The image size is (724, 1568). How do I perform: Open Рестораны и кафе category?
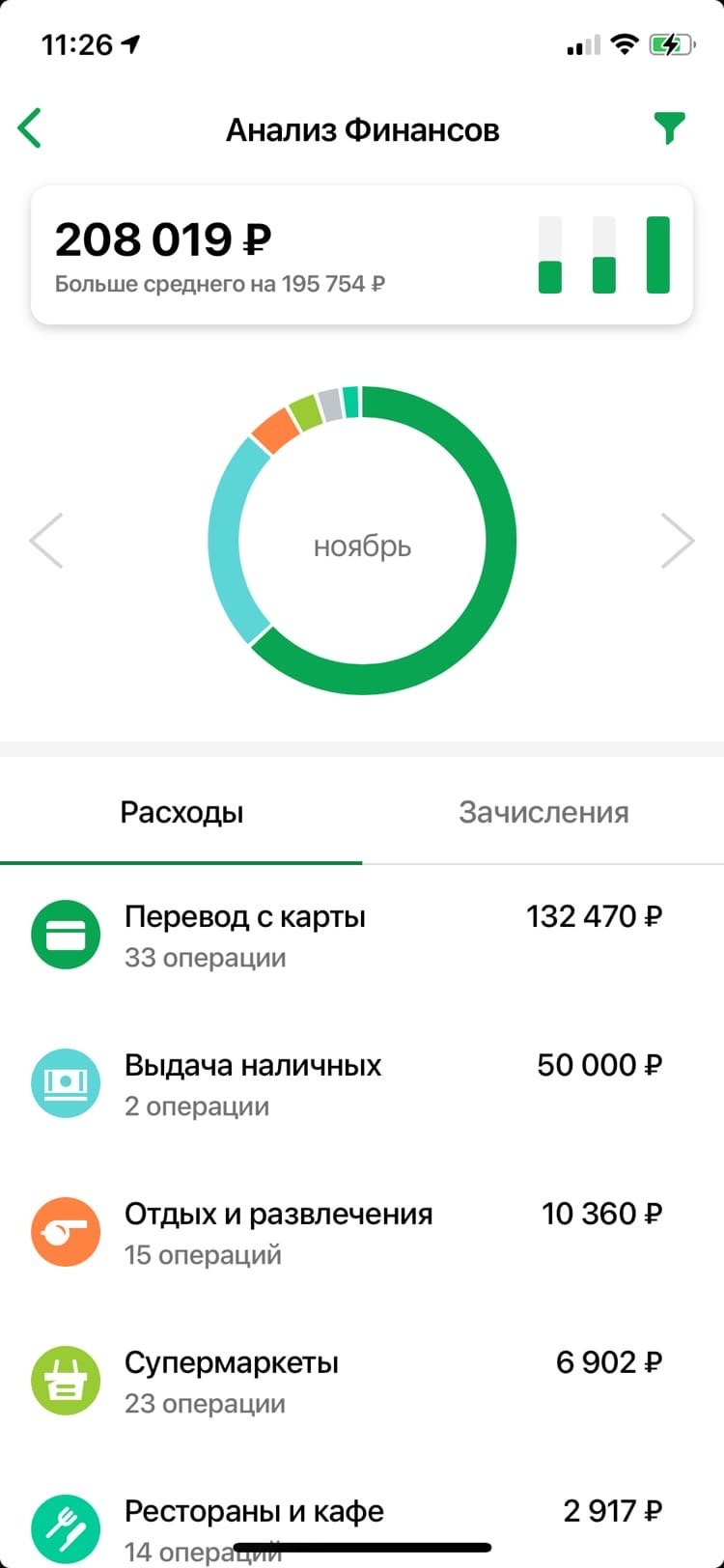click(362, 1527)
